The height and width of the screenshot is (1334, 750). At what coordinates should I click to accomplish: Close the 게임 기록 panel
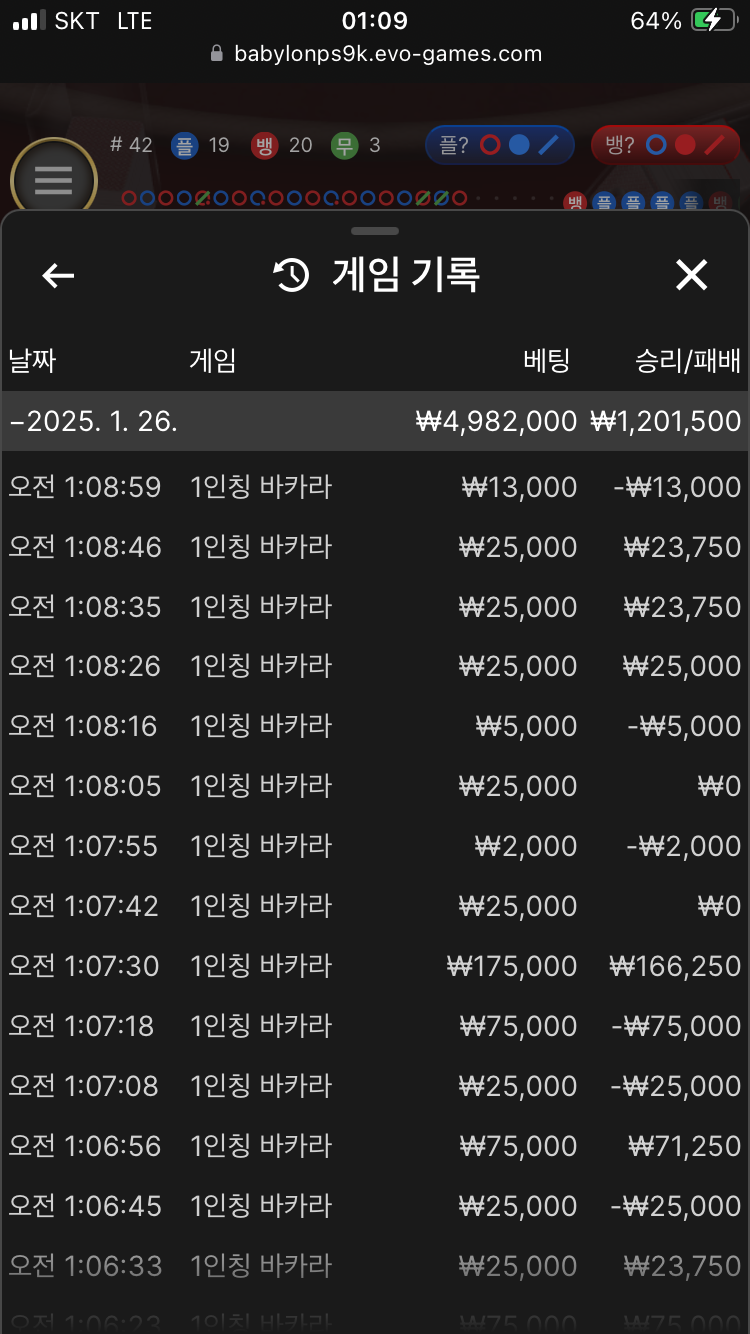pyautogui.click(x=691, y=275)
